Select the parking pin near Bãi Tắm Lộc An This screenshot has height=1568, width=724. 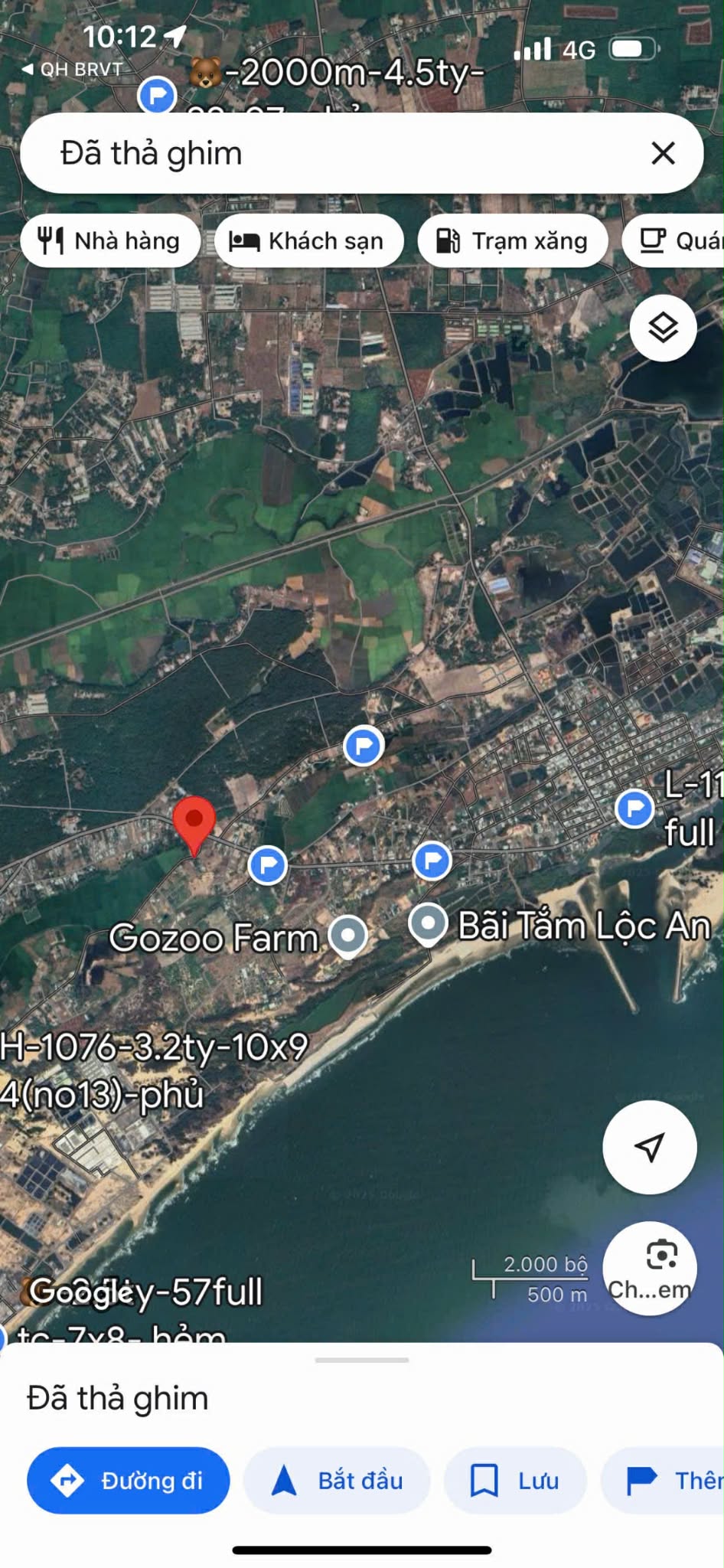click(x=432, y=861)
